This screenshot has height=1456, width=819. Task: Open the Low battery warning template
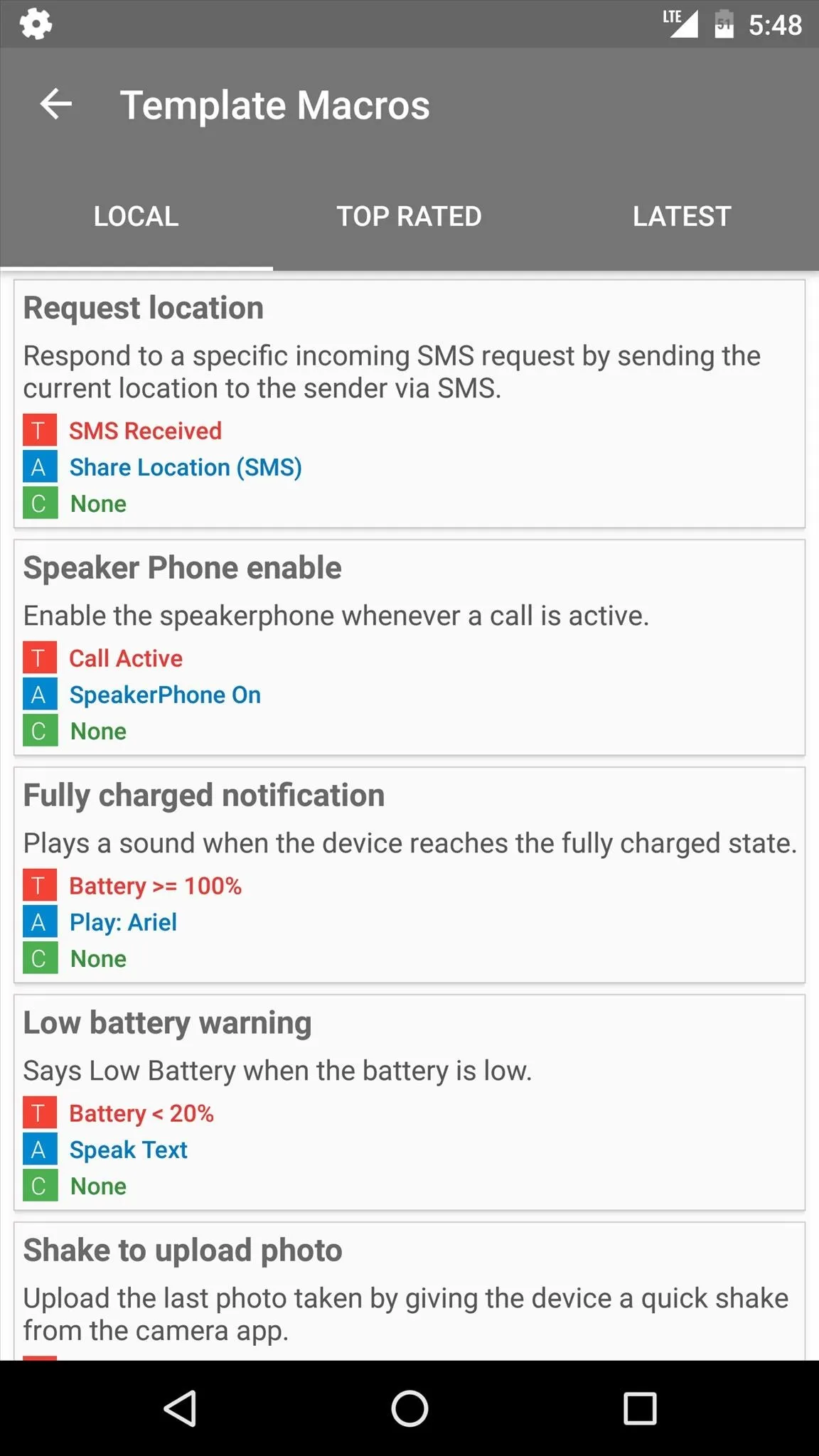pyautogui.click(x=409, y=1103)
